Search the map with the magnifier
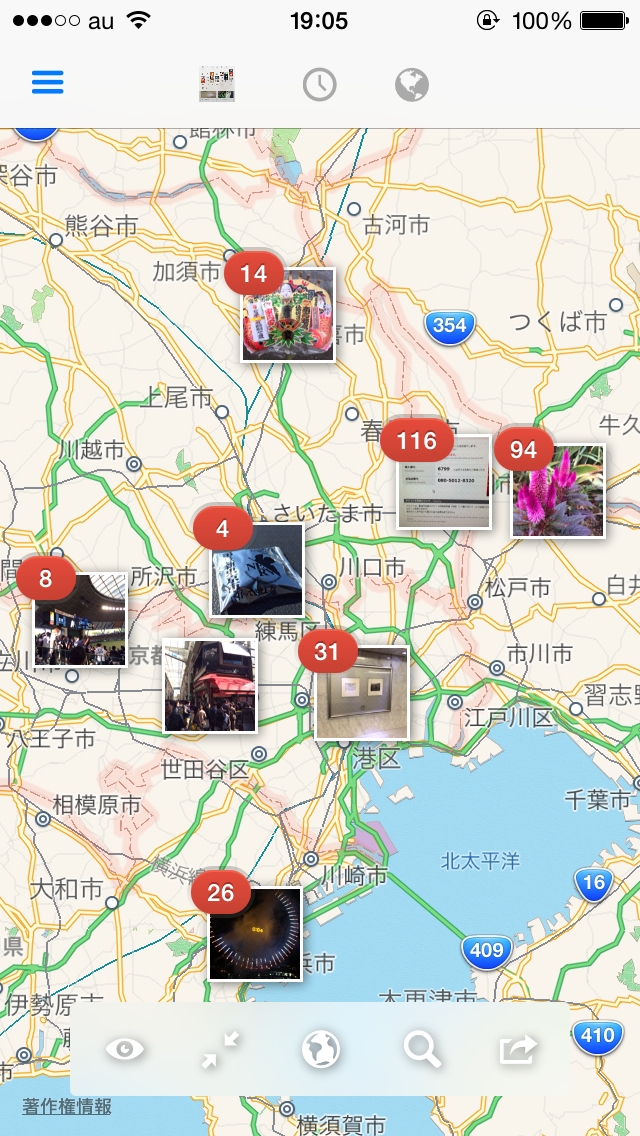This screenshot has width=640, height=1136. tap(422, 1049)
